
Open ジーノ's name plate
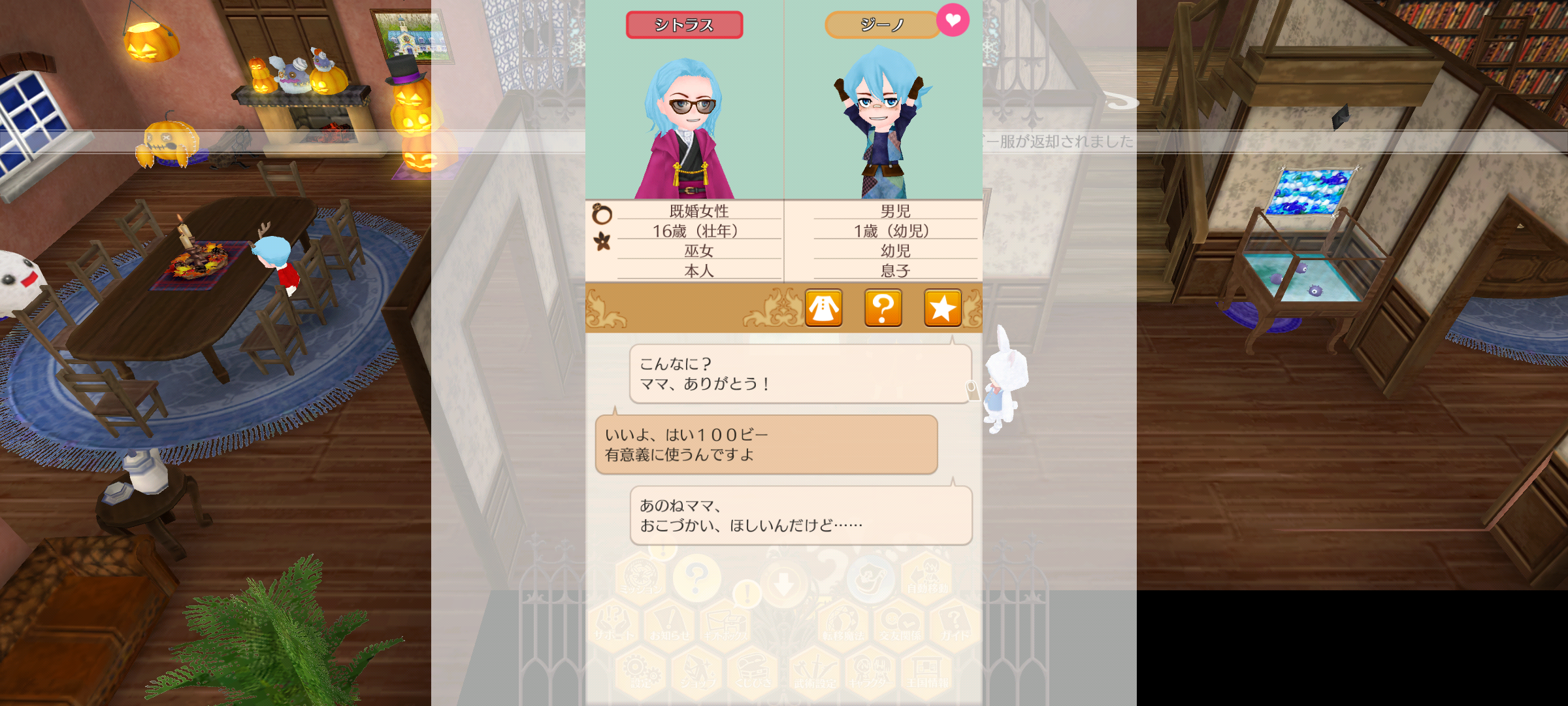point(881,25)
